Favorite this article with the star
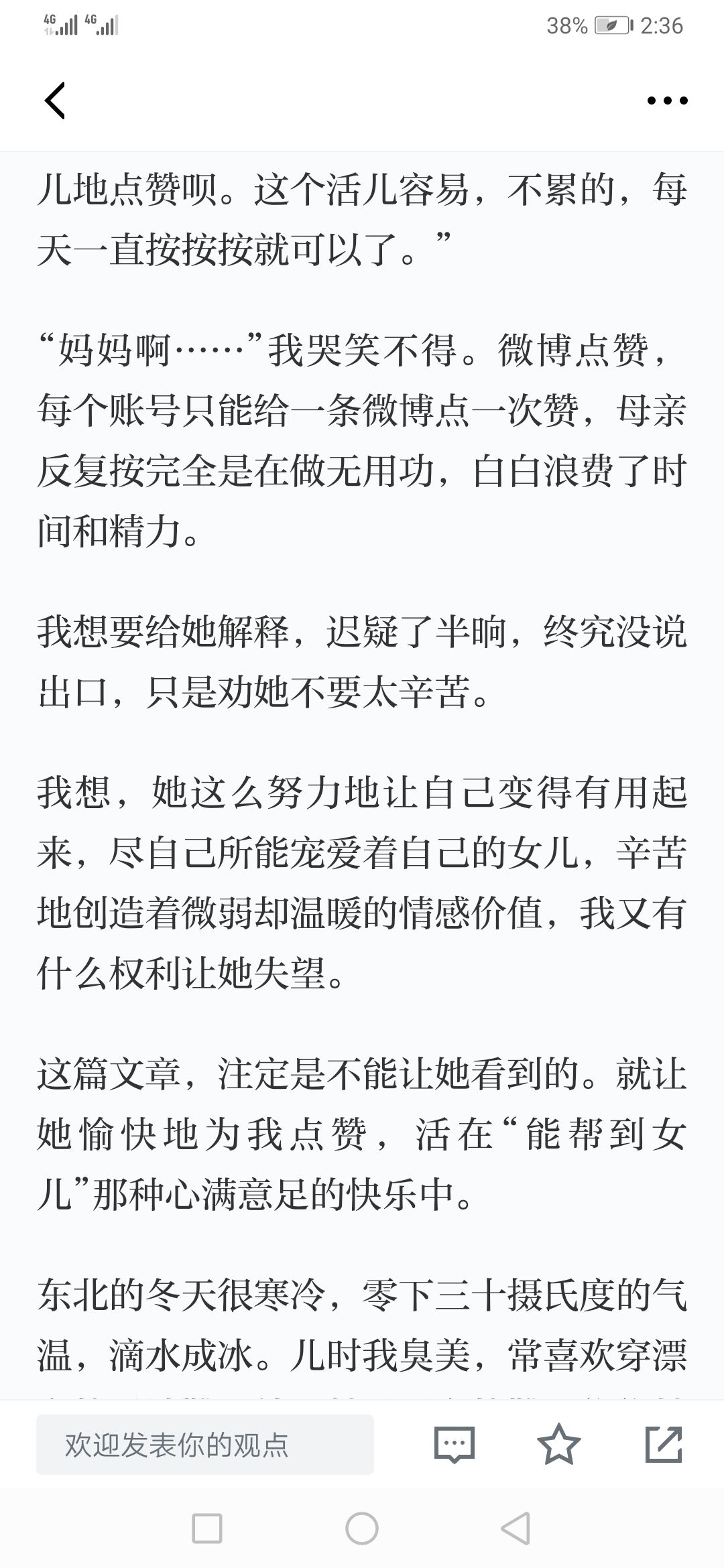 pos(559,1444)
